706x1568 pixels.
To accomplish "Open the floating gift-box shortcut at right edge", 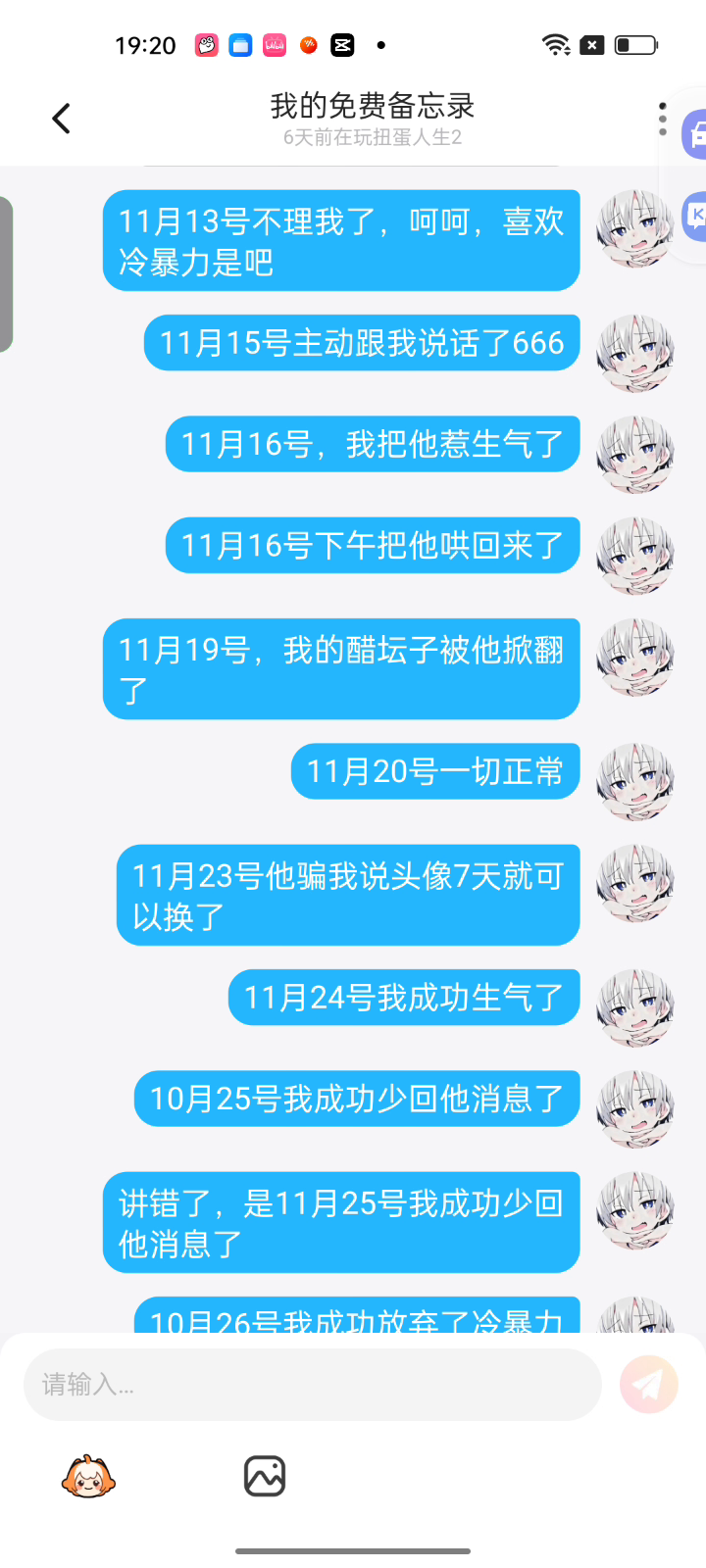I will pos(694,135).
